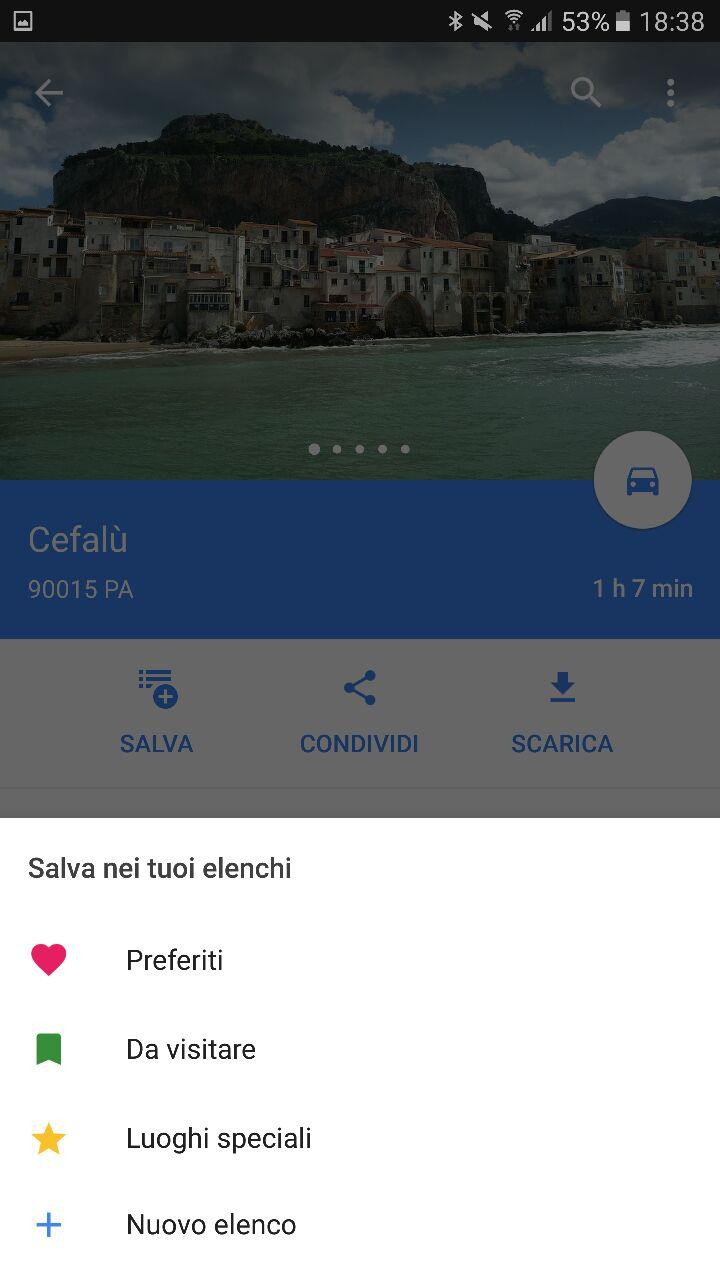
Task: Share Cefalù via CONDIVIDI
Action: coord(359,712)
